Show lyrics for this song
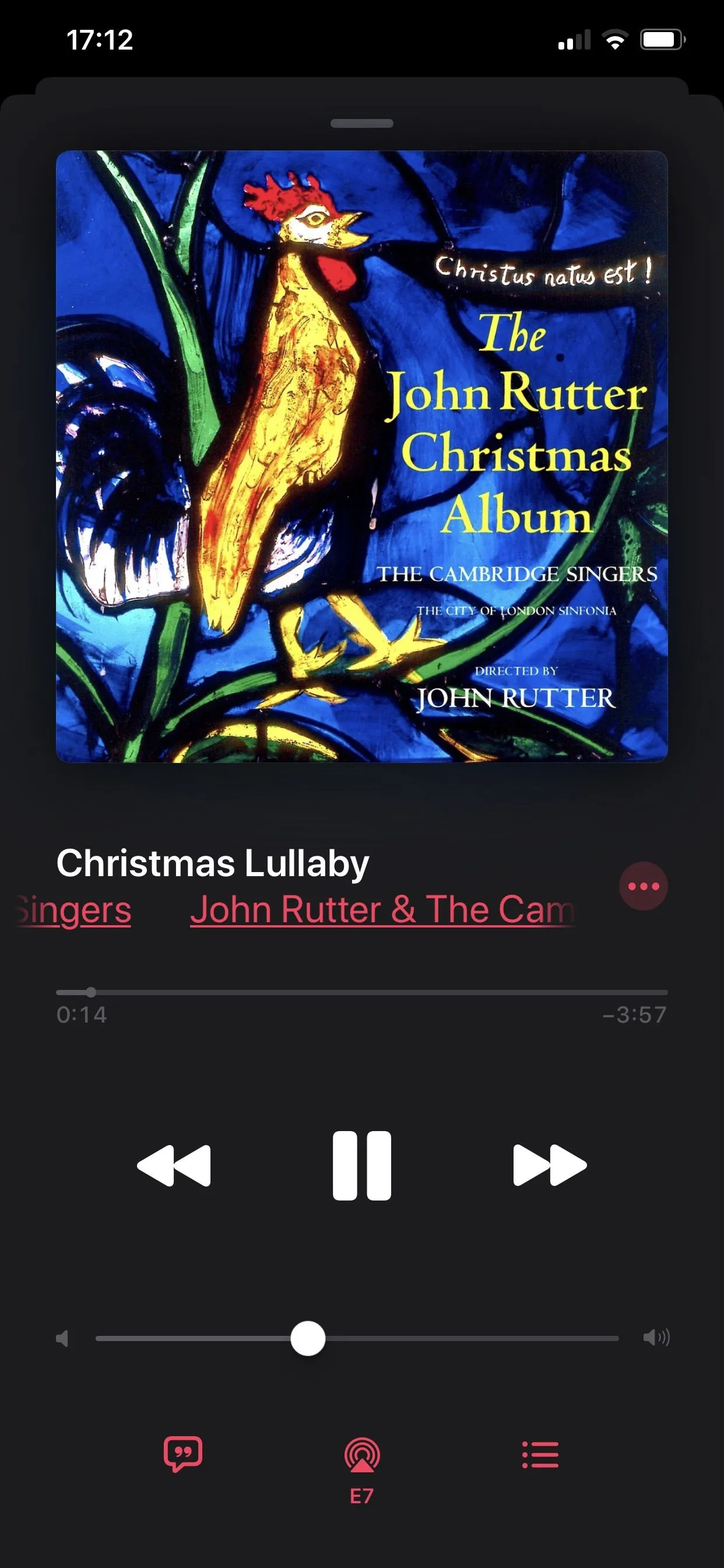724x1568 pixels. pyautogui.click(x=182, y=1455)
